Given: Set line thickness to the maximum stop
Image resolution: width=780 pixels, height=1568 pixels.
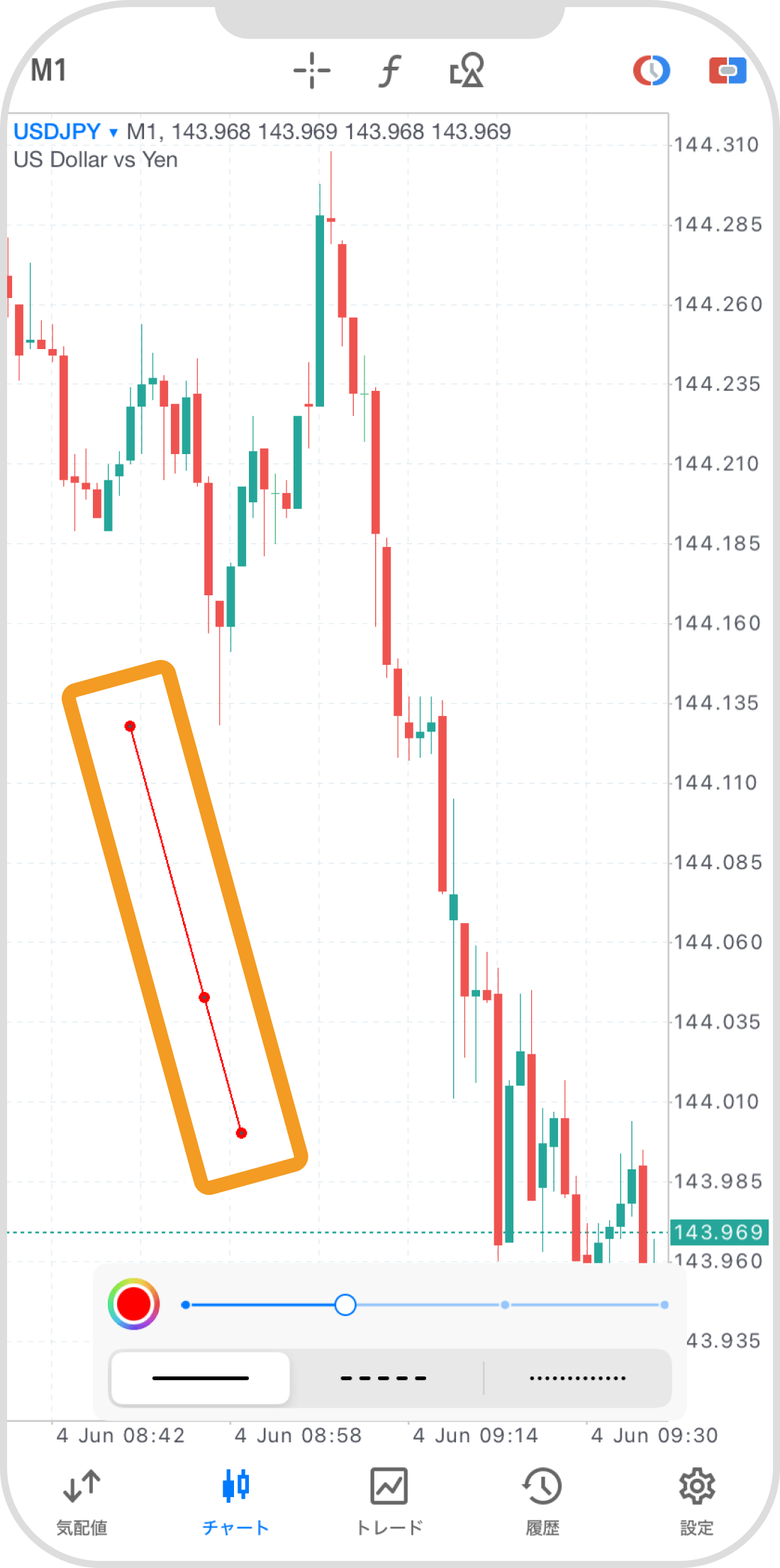Looking at the screenshot, I should [664, 1305].
